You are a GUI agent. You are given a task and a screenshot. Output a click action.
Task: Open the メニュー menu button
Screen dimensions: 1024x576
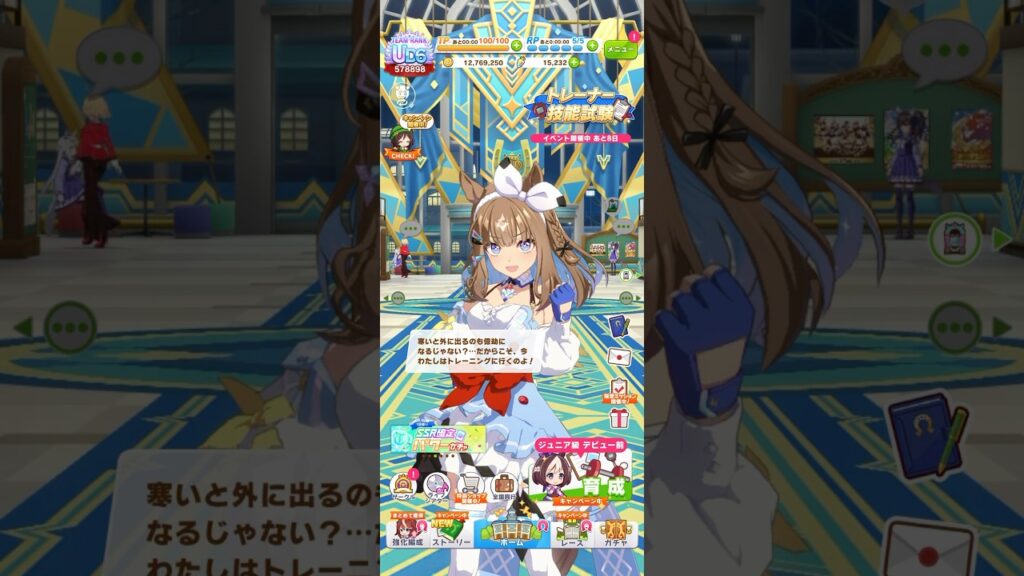click(620, 47)
